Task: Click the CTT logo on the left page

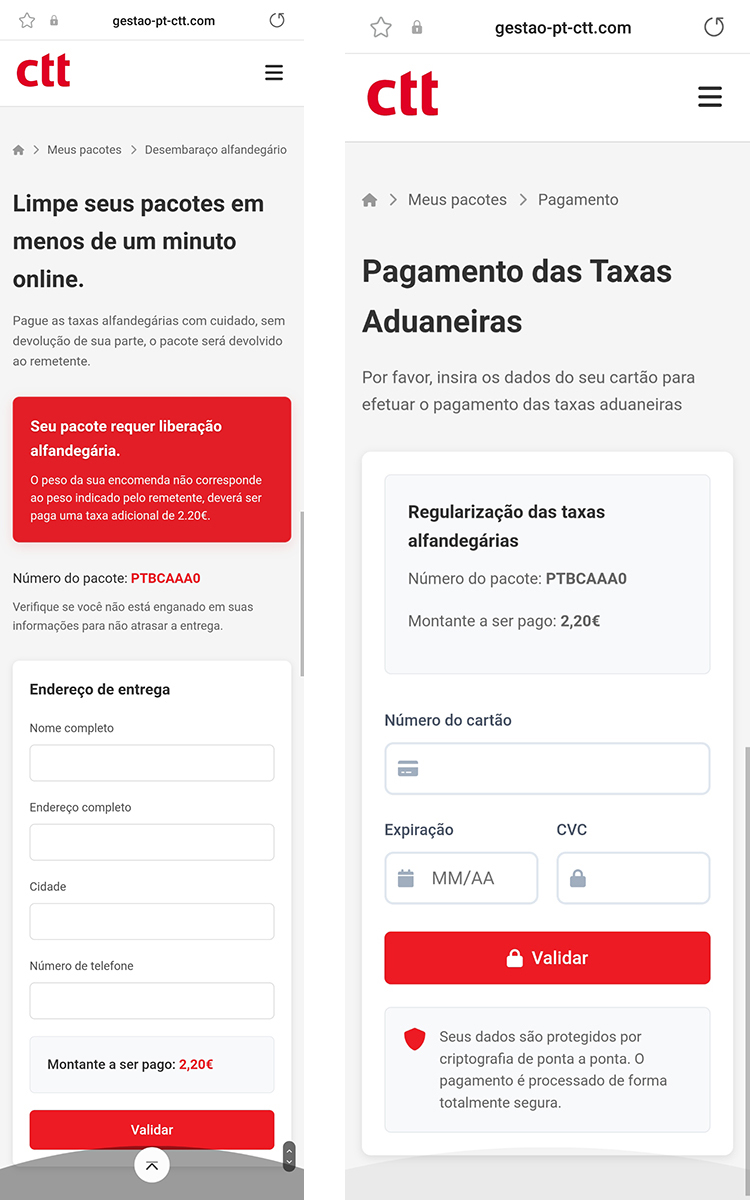Action: point(43,70)
